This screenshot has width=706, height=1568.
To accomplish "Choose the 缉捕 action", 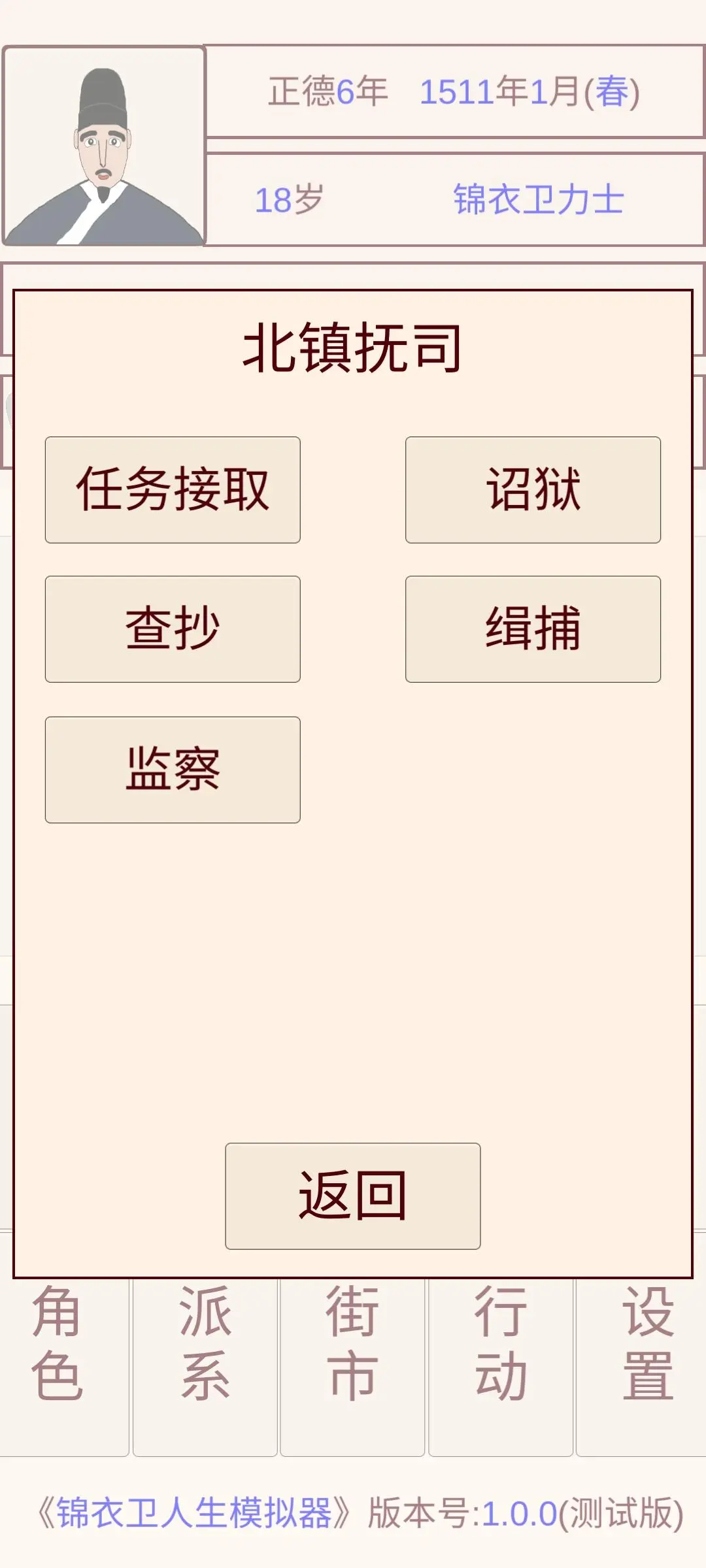I will point(533,629).
